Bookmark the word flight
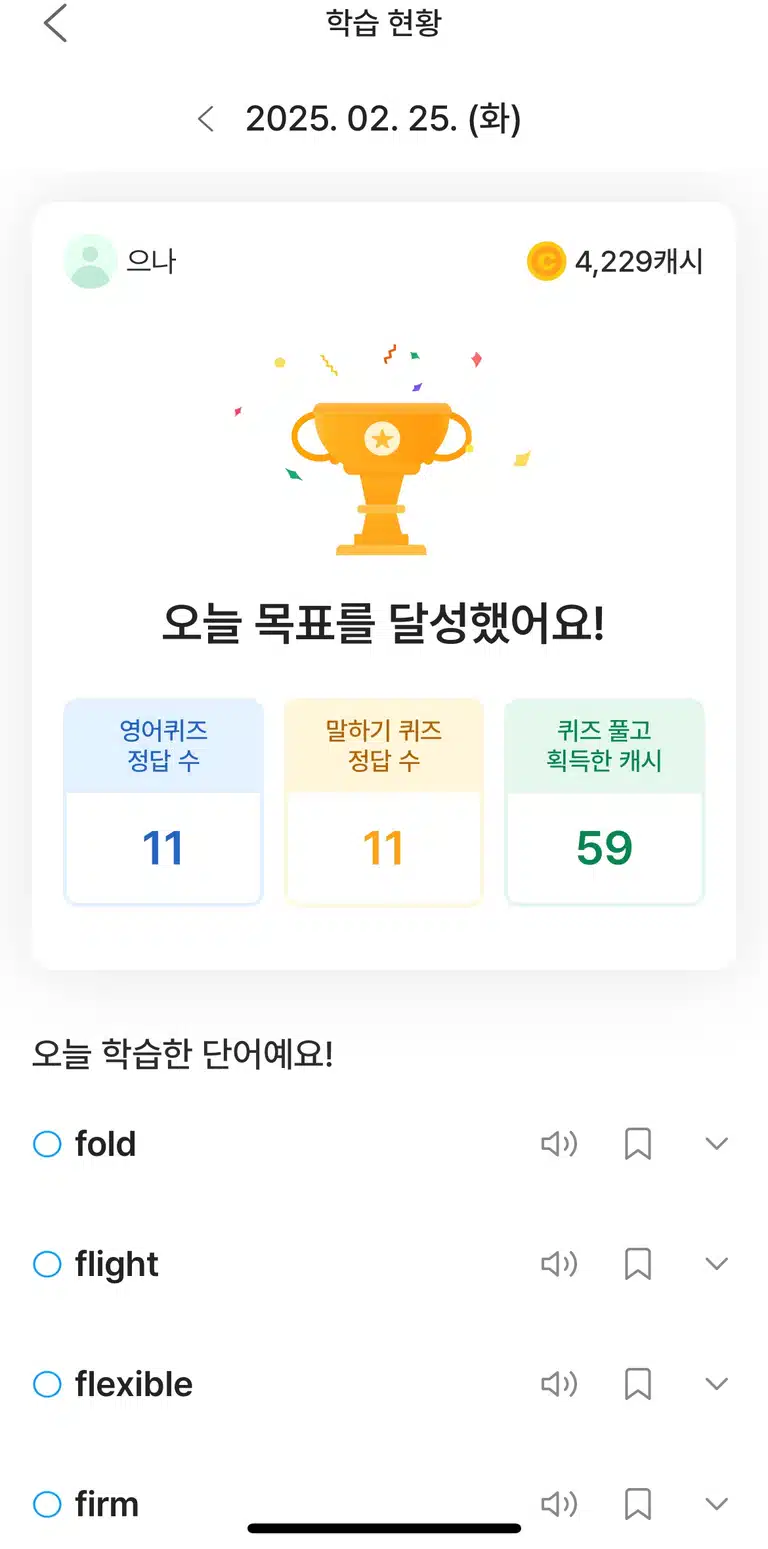Screen dimensions: 768x1549 pyautogui.click(x=638, y=1264)
